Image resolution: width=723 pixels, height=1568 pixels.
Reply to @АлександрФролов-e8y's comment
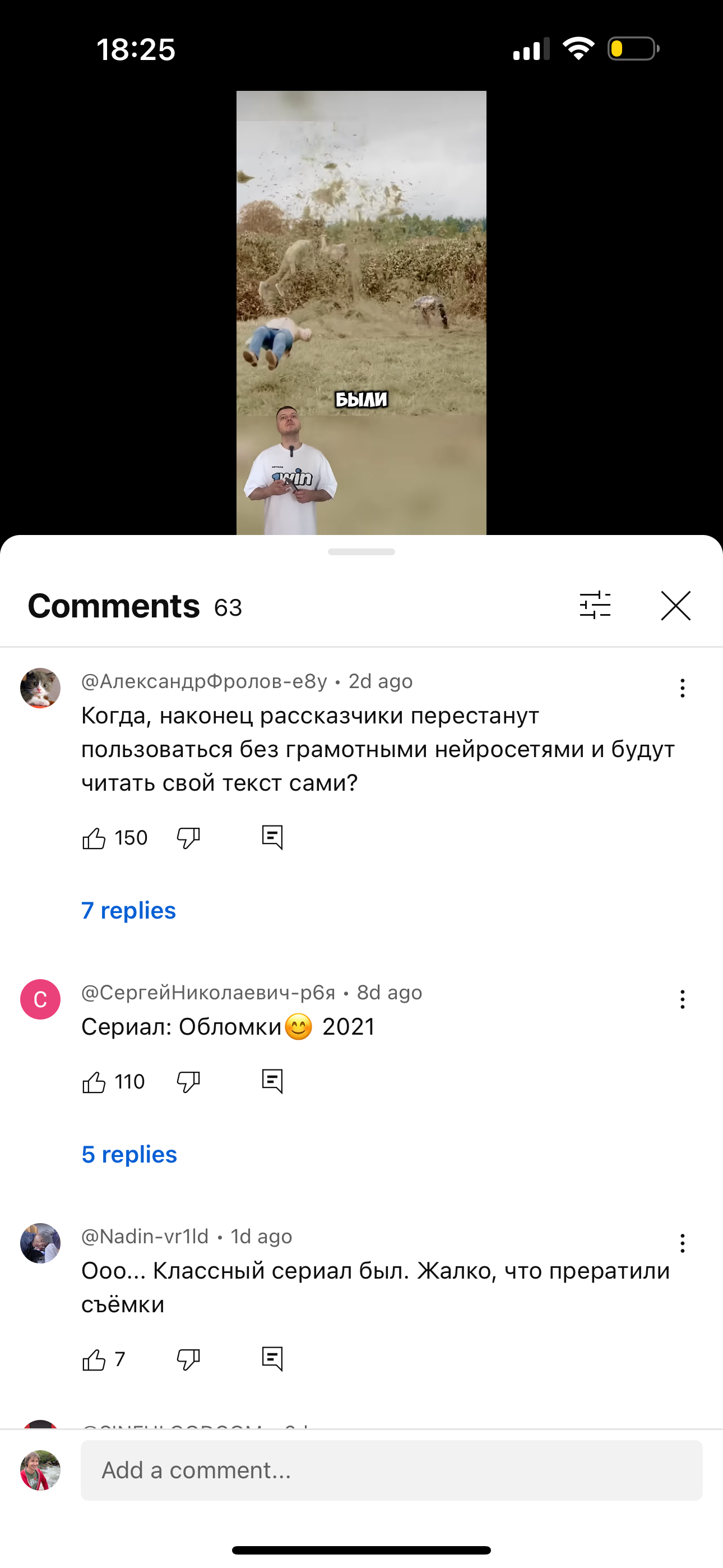[272, 838]
